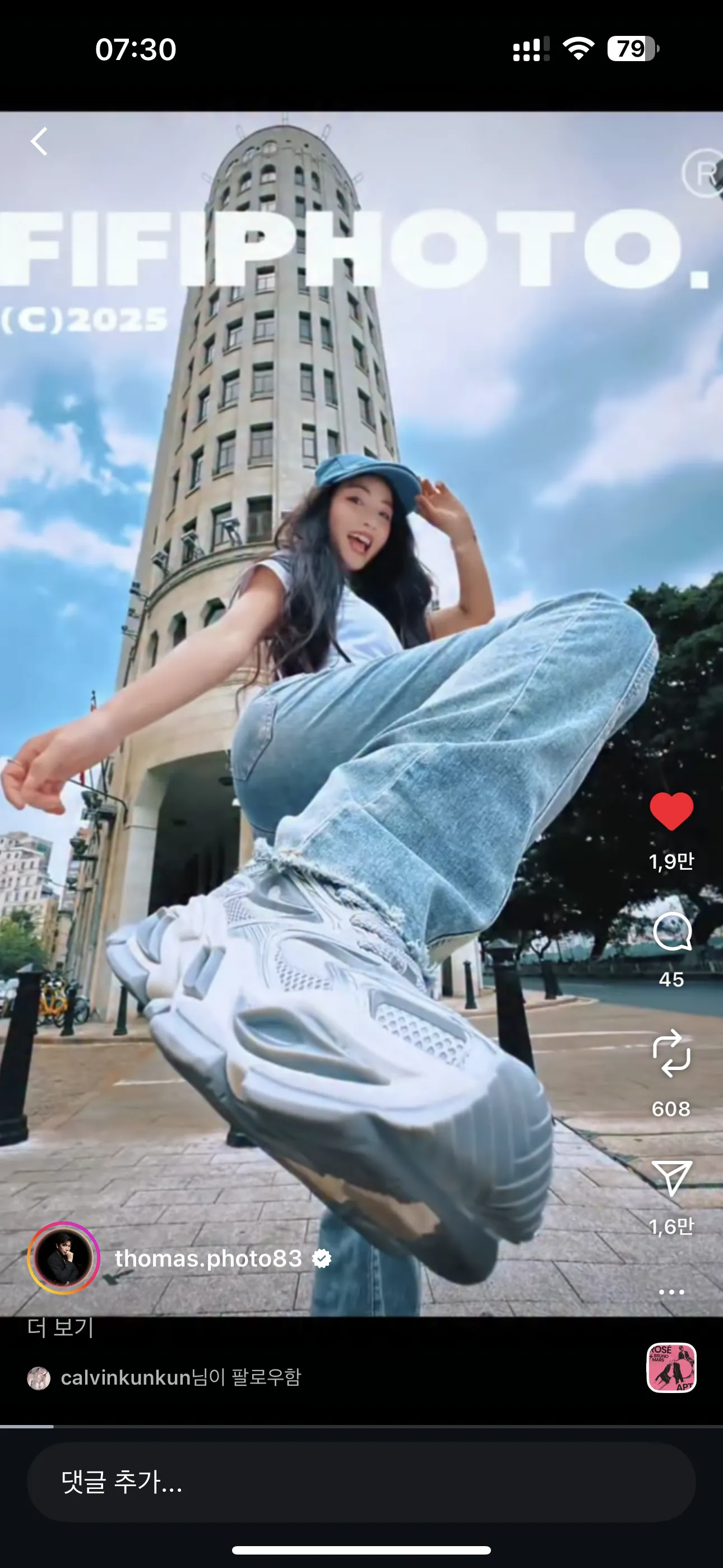Open the three-dot more options menu
Image resolution: width=723 pixels, height=1568 pixels.
point(671,1292)
